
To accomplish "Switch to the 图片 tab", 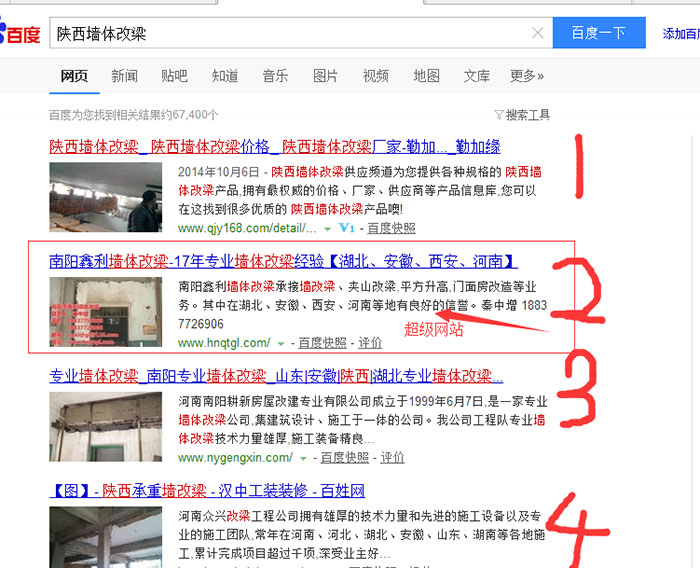I will (x=325, y=76).
